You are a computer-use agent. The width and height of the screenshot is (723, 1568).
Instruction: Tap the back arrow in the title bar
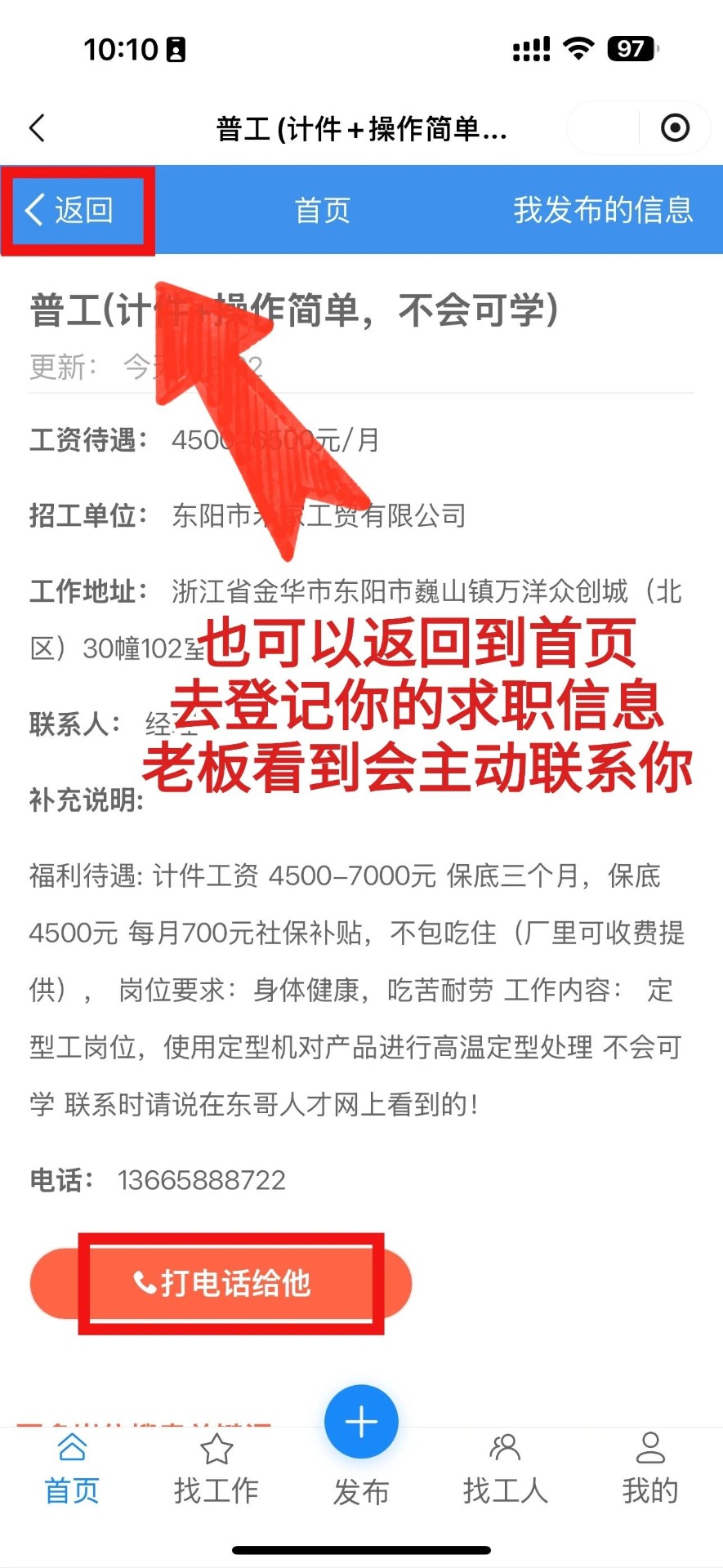(x=38, y=128)
